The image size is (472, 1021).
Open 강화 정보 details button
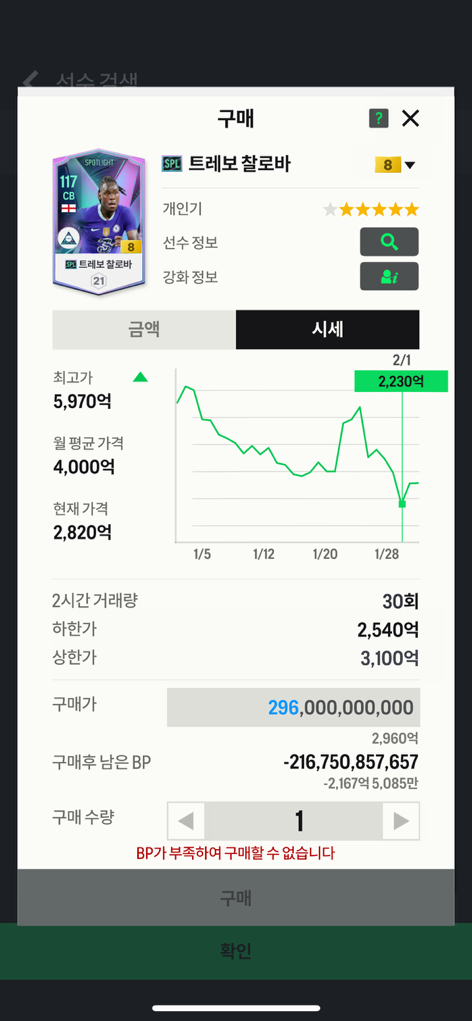coord(389,276)
